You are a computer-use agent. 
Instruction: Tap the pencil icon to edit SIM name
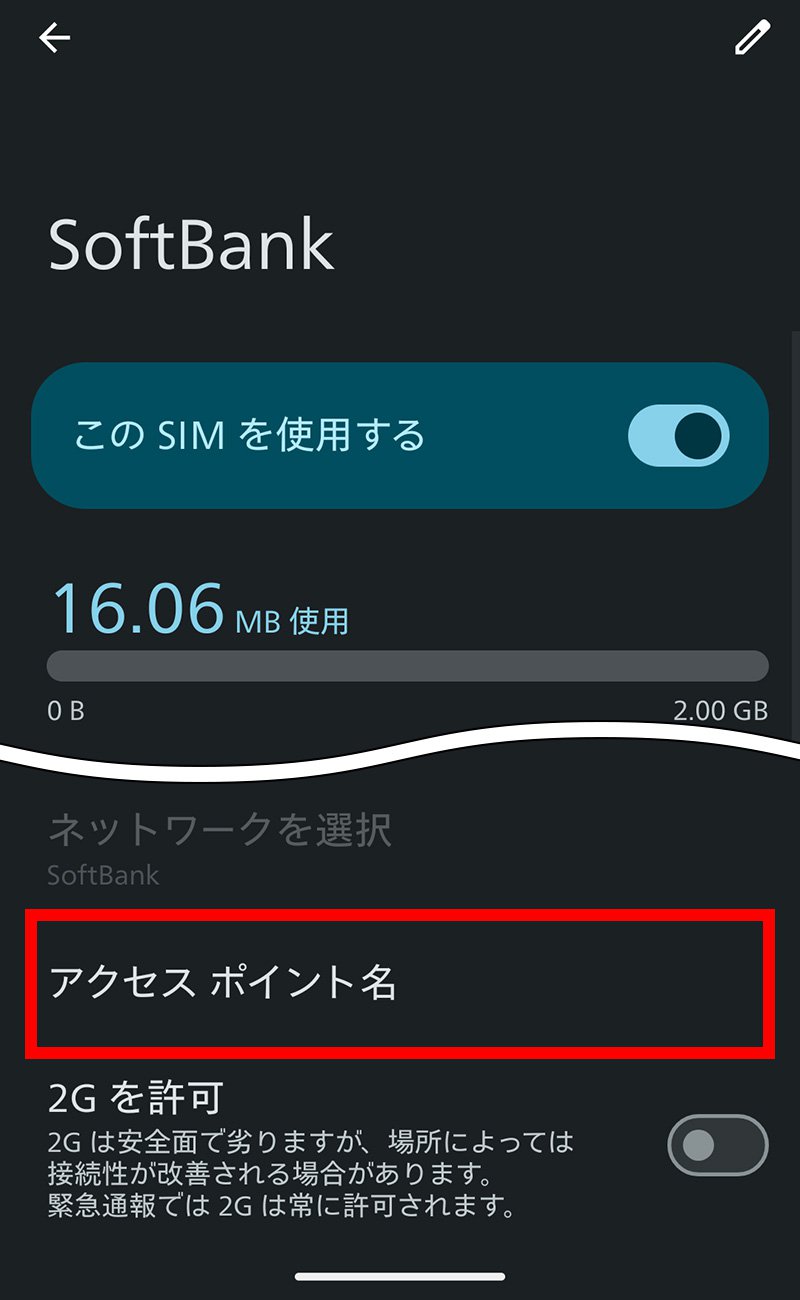click(x=752, y=38)
